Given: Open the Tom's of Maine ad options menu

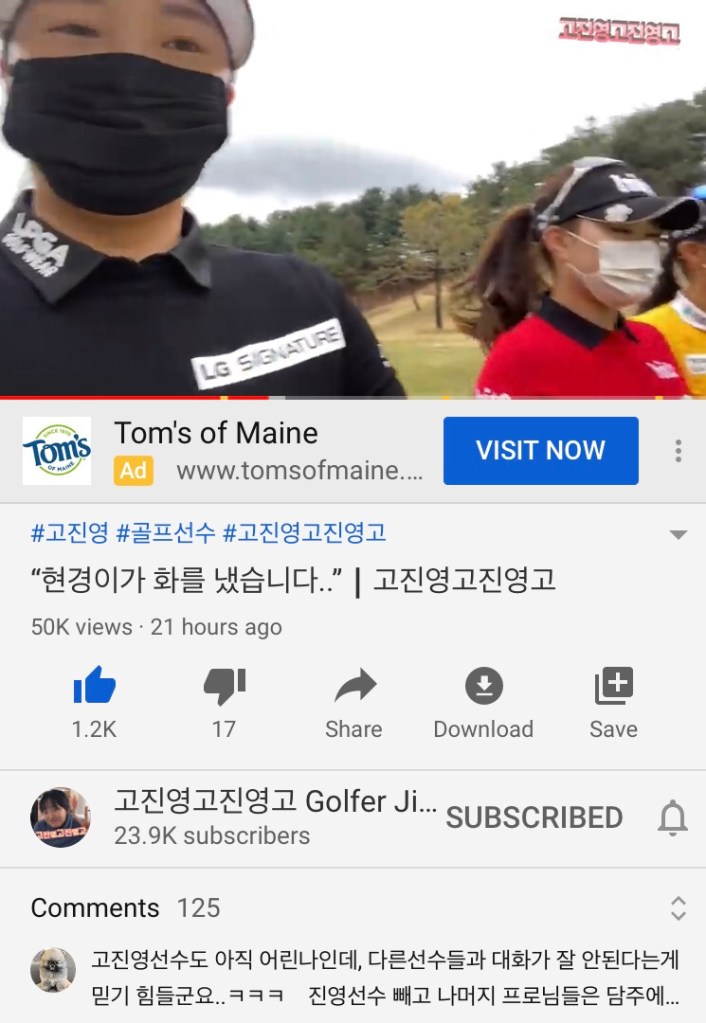Looking at the screenshot, I should click(678, 451).
